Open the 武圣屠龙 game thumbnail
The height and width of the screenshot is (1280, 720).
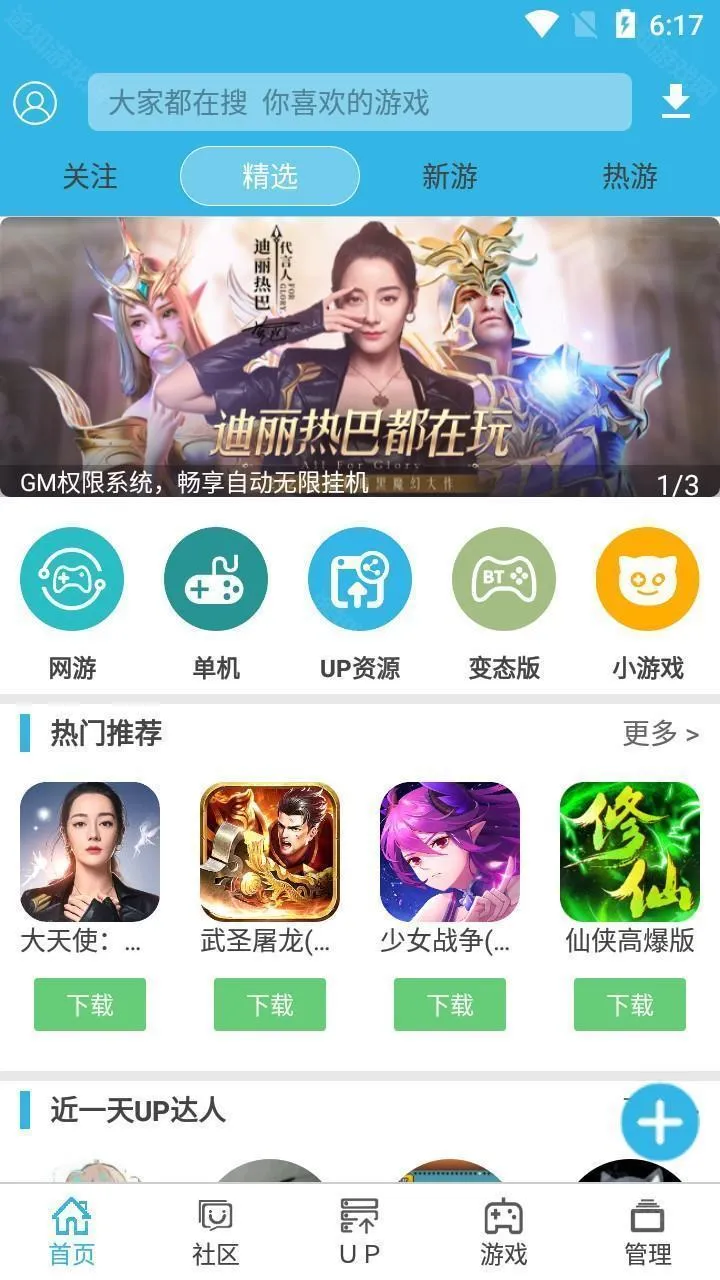(269, 852)
